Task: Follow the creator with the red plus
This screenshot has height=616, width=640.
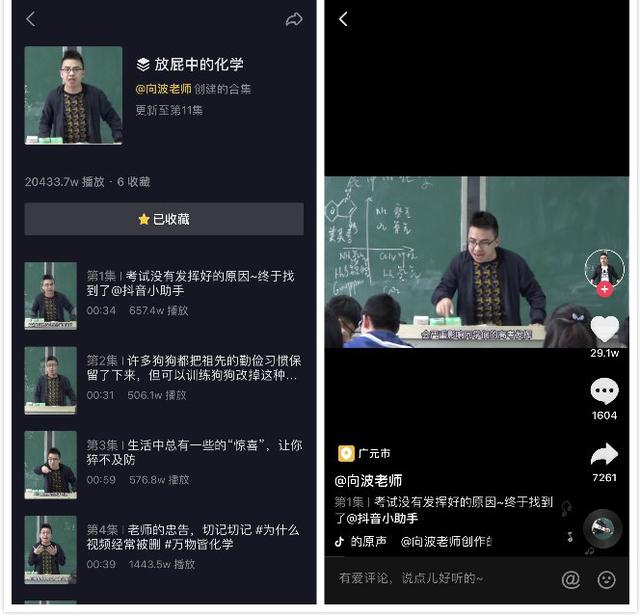Action: click(x=605, y=290)
